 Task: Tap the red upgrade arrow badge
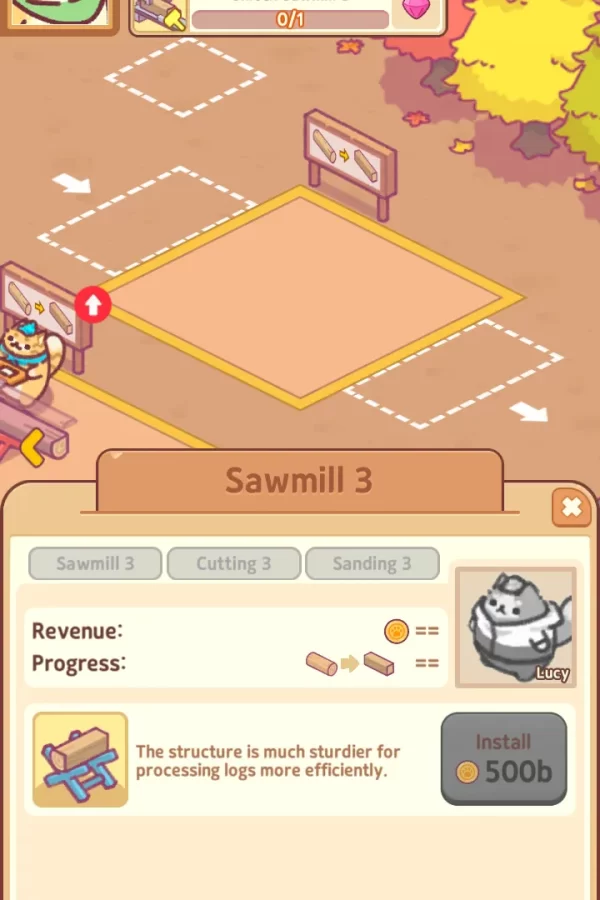93,304
